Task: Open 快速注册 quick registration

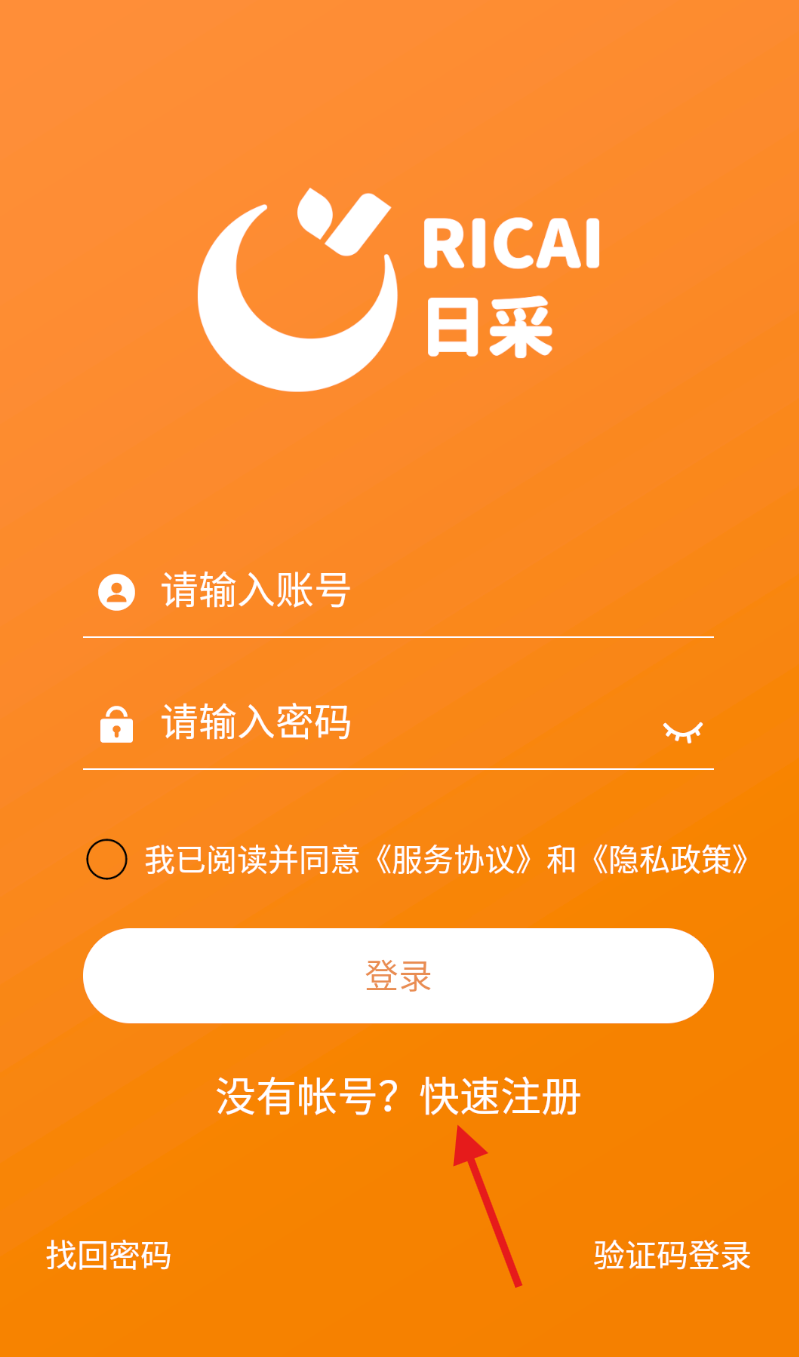Action: click(x=500, y=1097)
